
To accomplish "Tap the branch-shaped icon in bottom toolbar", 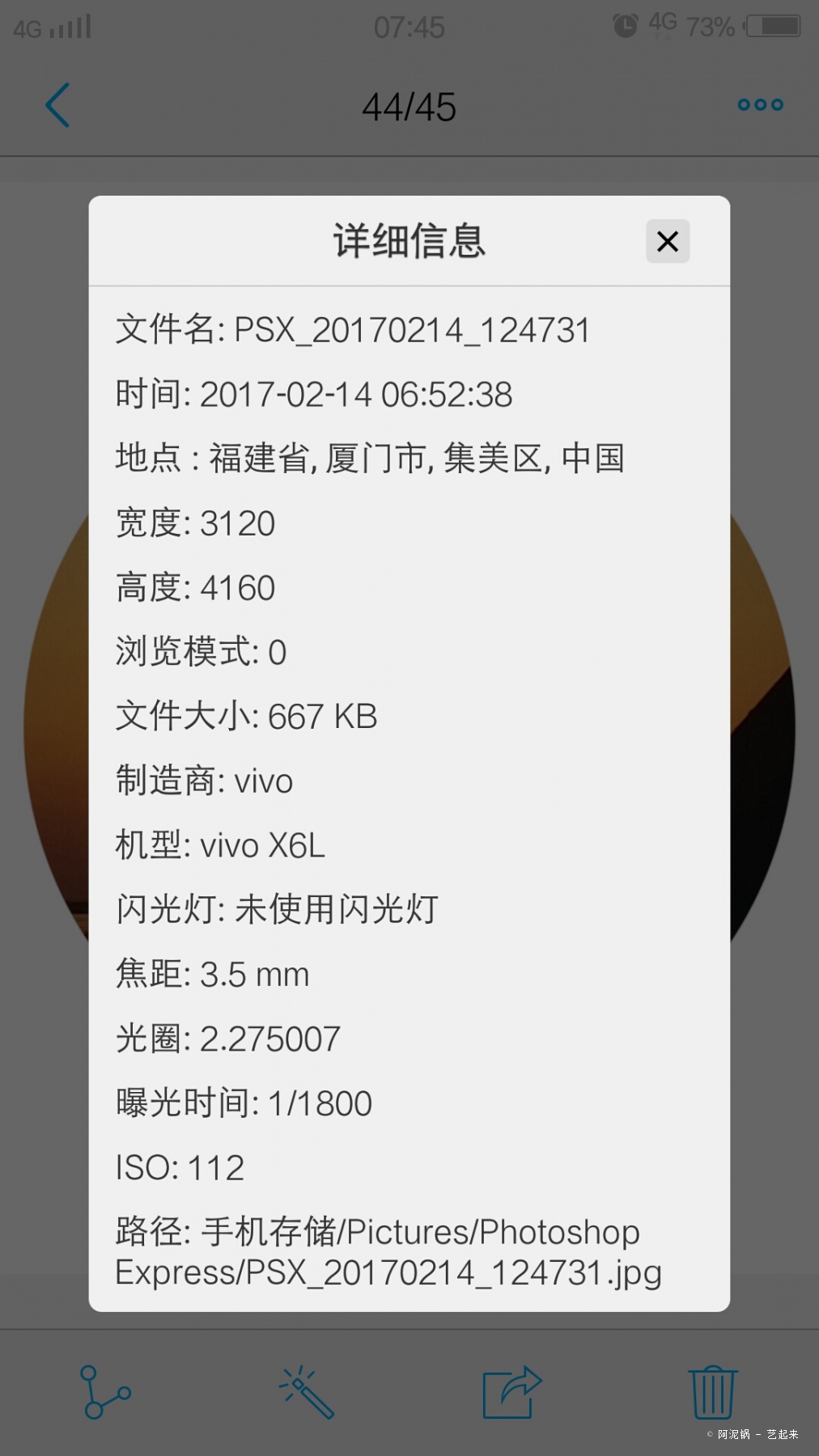I will point(105,1391).
